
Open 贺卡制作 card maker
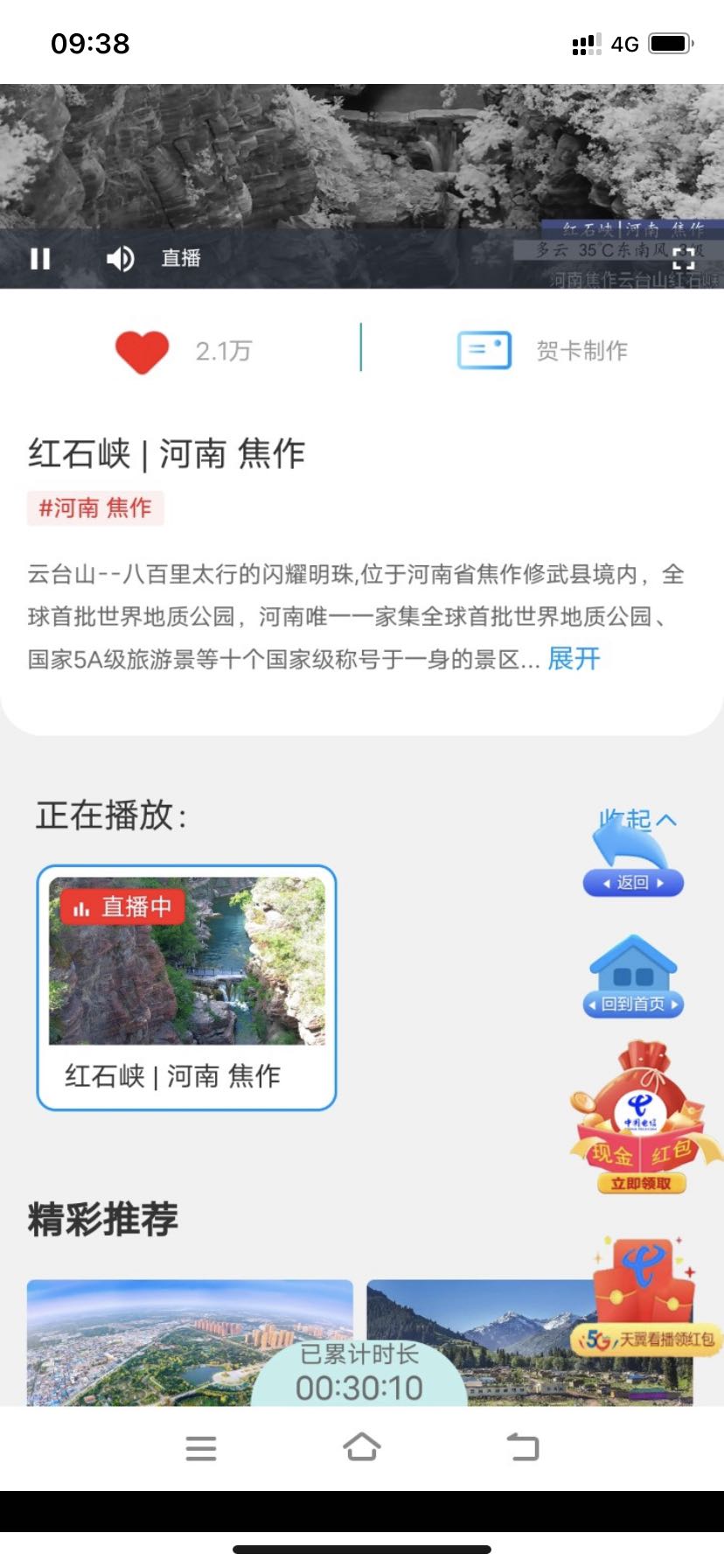(544, 351)
